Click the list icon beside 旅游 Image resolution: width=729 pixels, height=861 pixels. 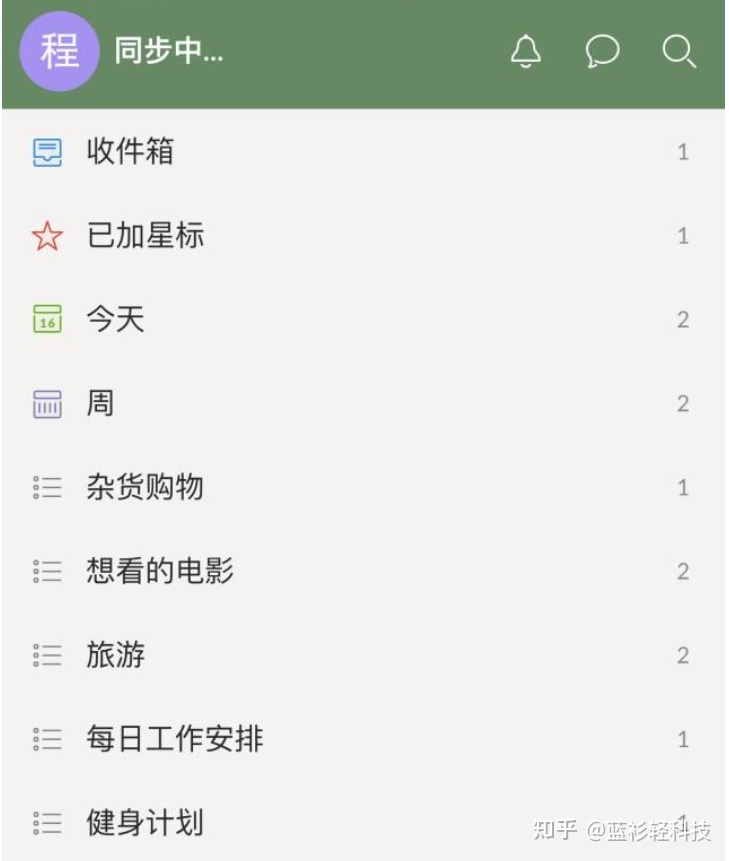[44, 656]
